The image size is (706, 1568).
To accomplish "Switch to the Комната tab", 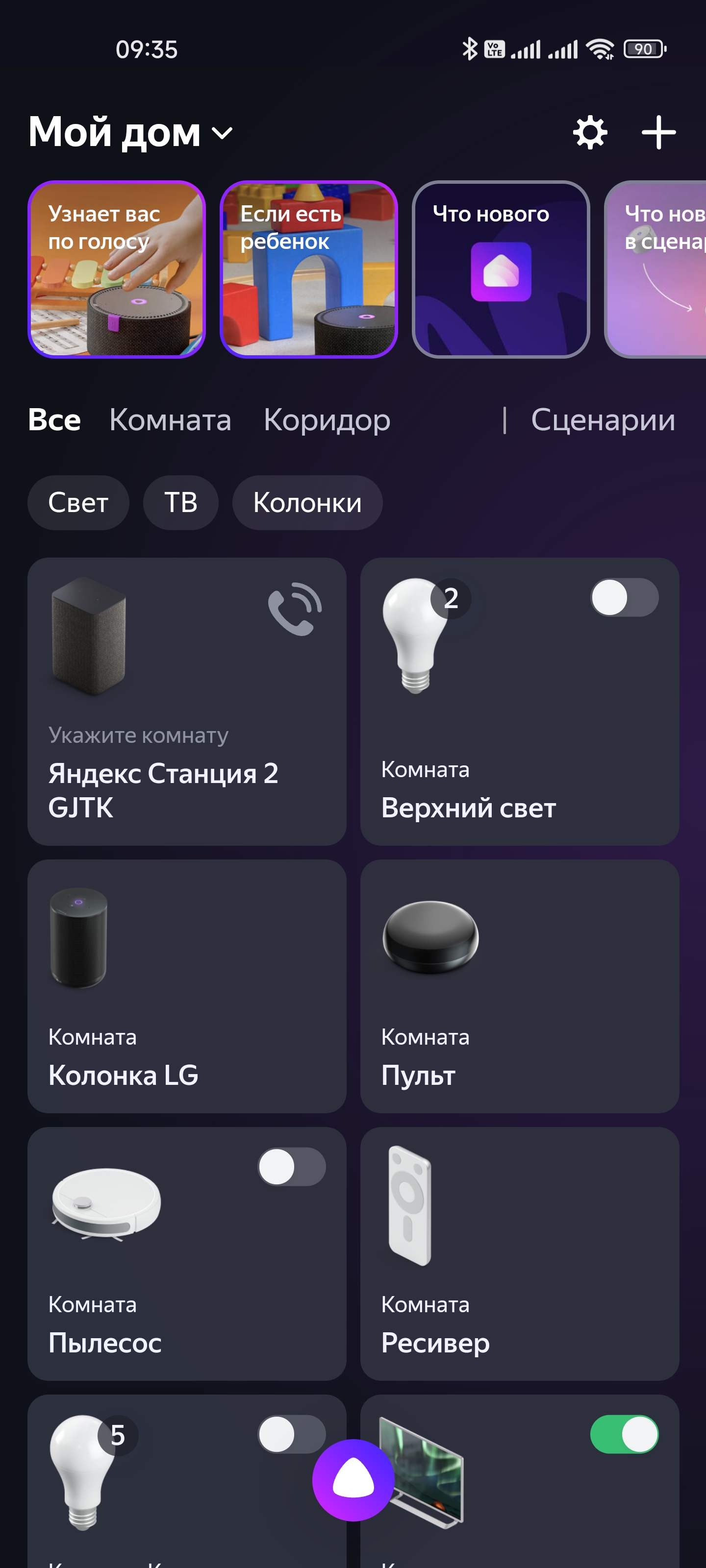I will pos(171,420).
